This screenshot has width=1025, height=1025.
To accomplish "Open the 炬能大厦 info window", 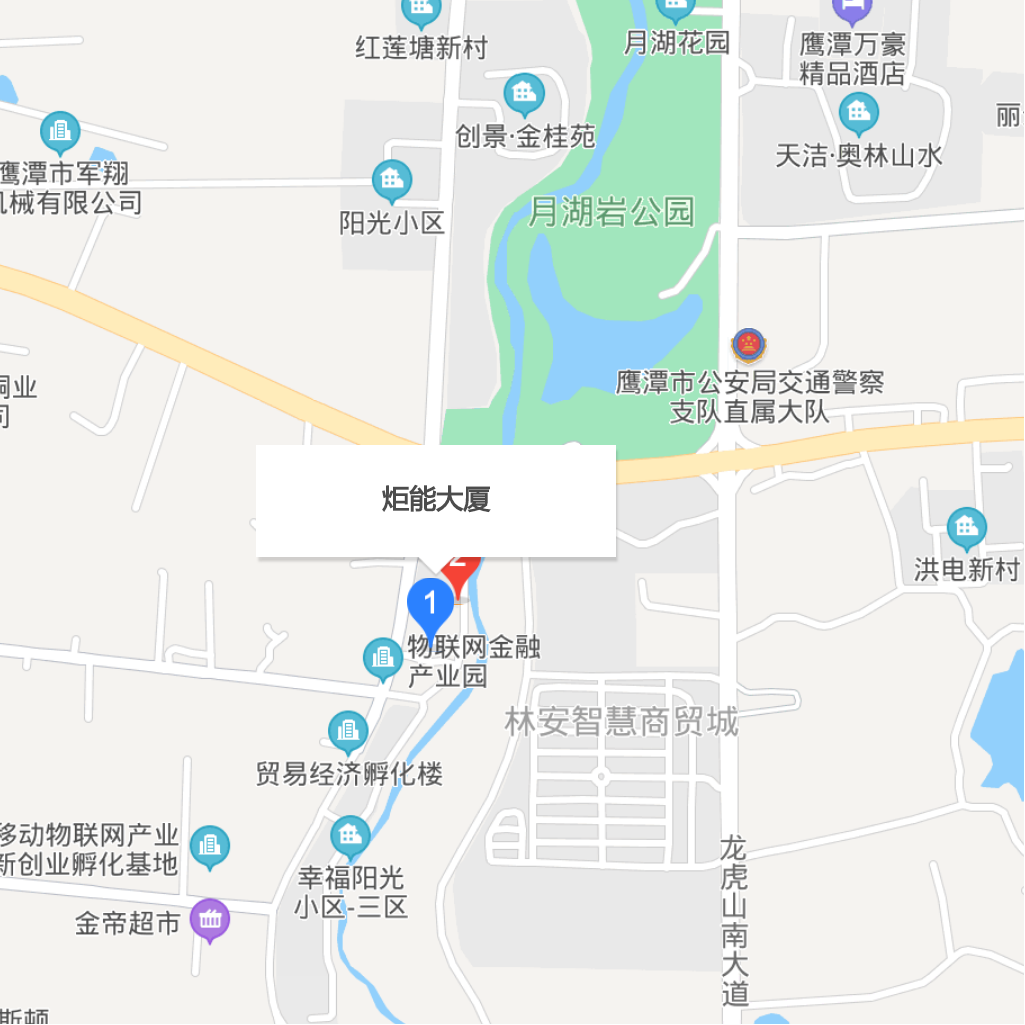I will tap(436, 500).
